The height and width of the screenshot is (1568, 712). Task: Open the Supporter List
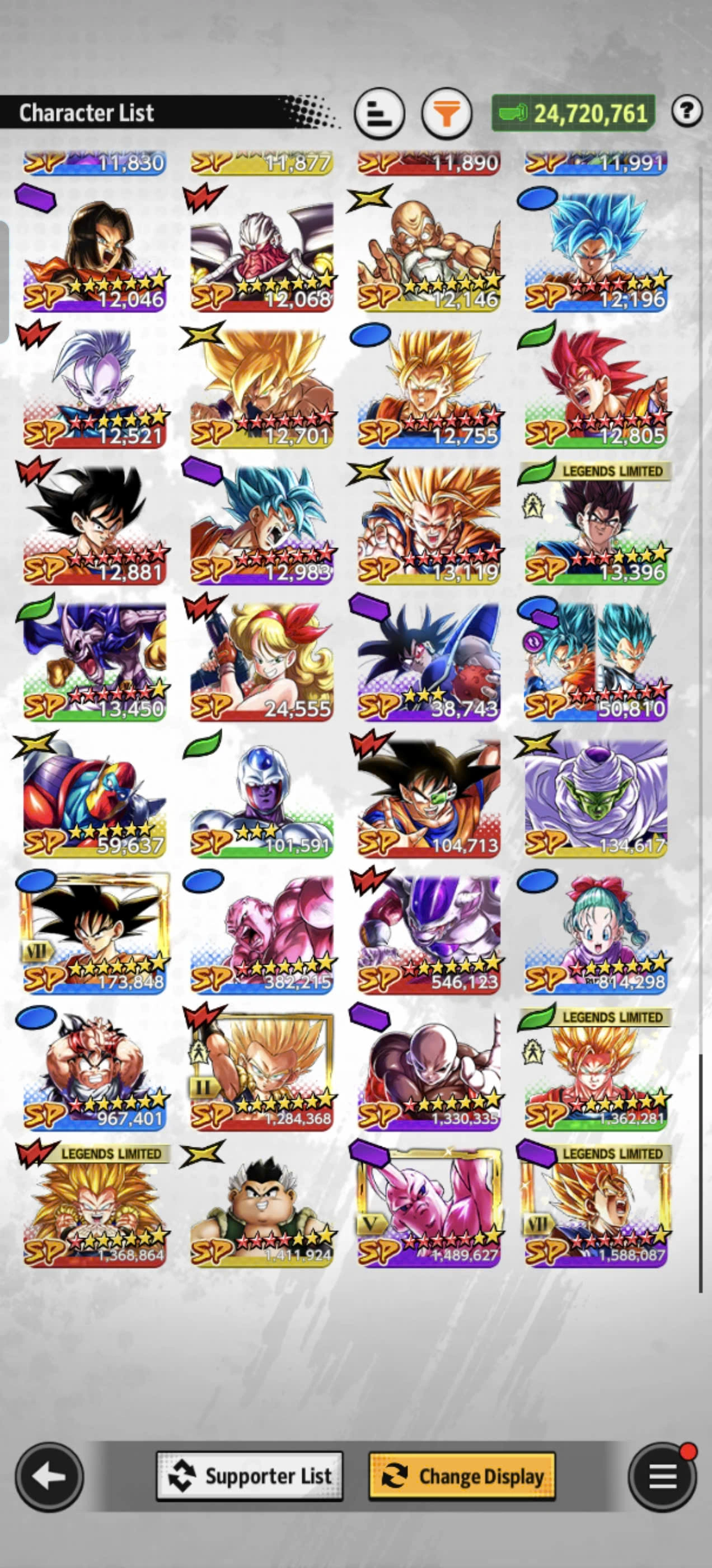click(x=250, y=1476)
